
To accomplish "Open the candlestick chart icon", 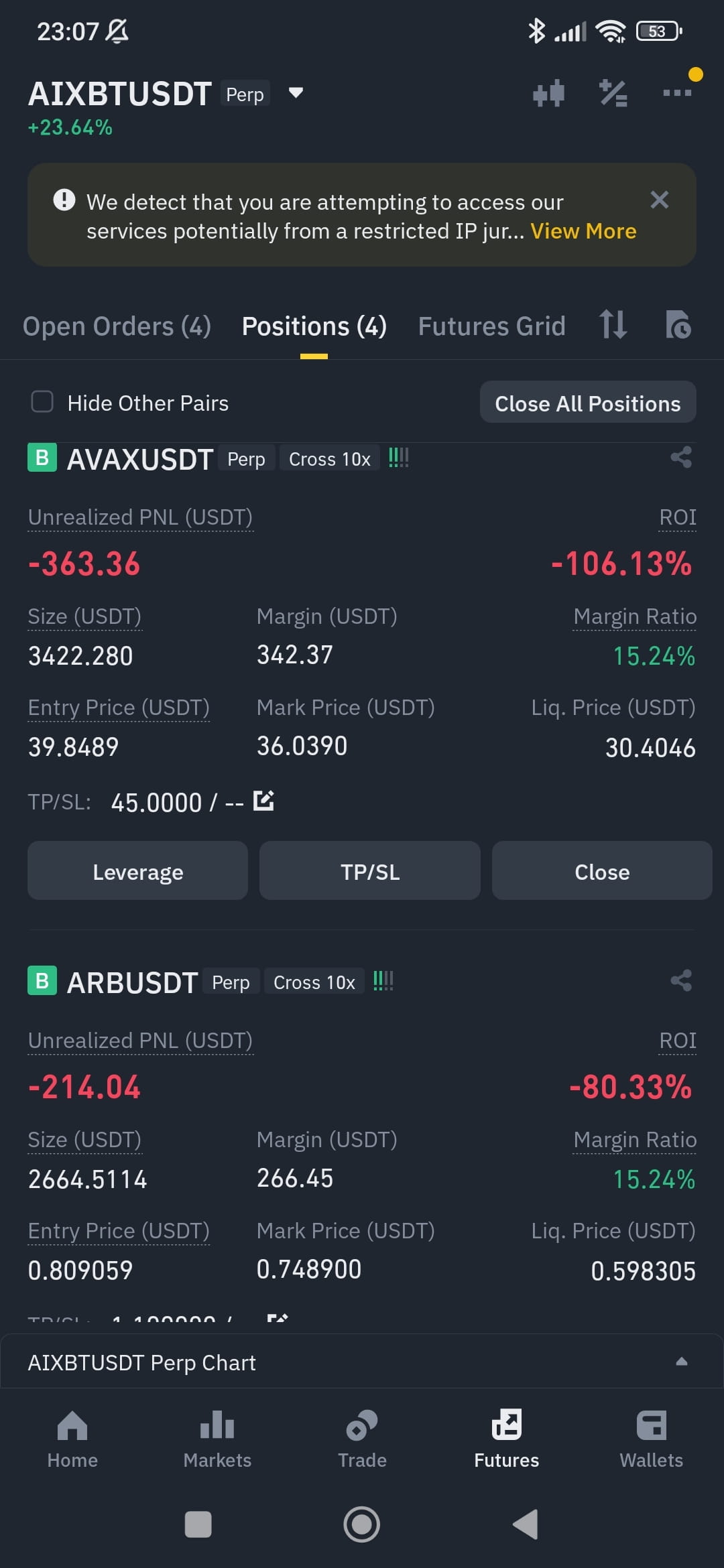I will pos(548,93).
